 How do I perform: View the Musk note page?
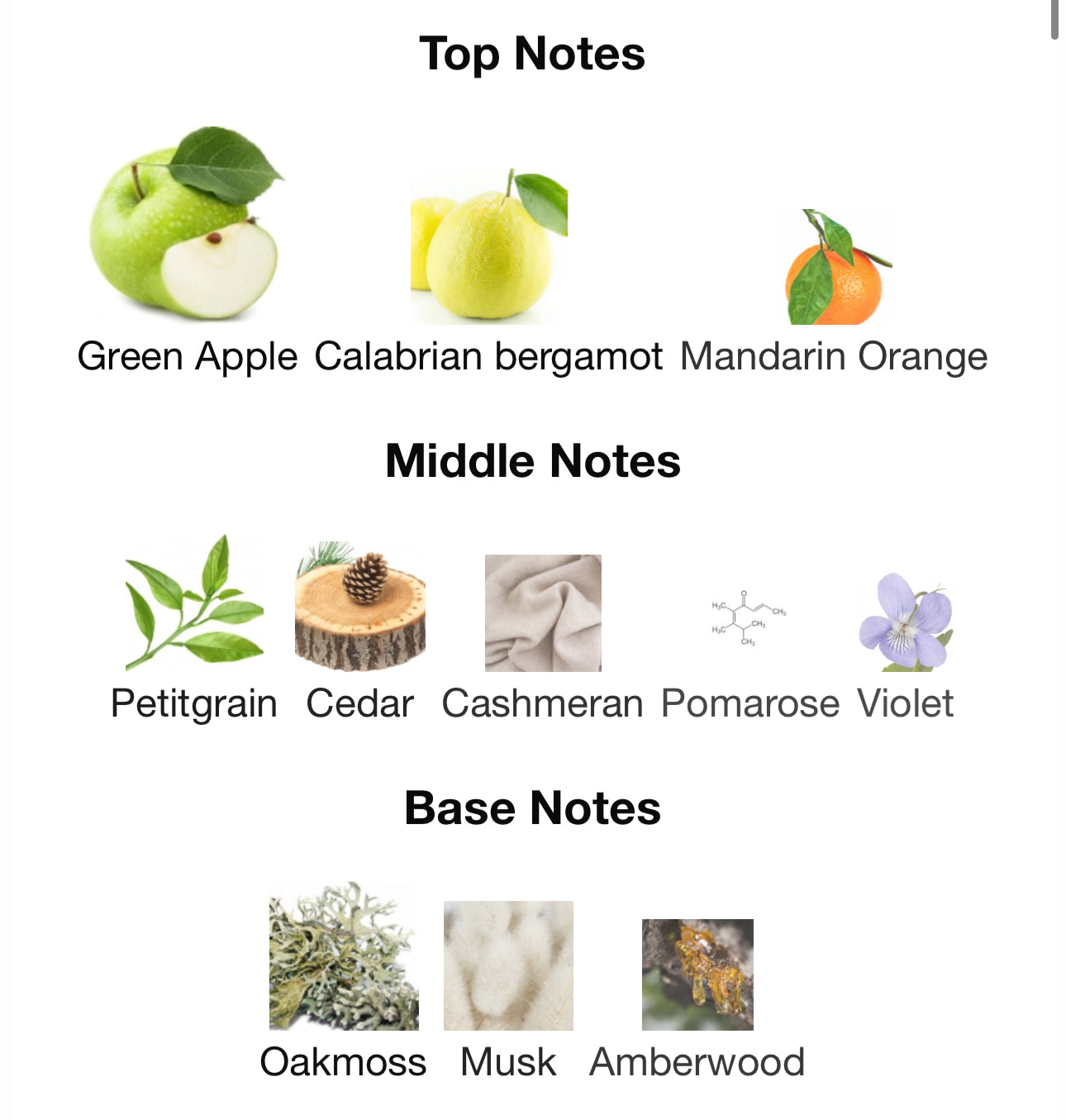coord(508,965)
